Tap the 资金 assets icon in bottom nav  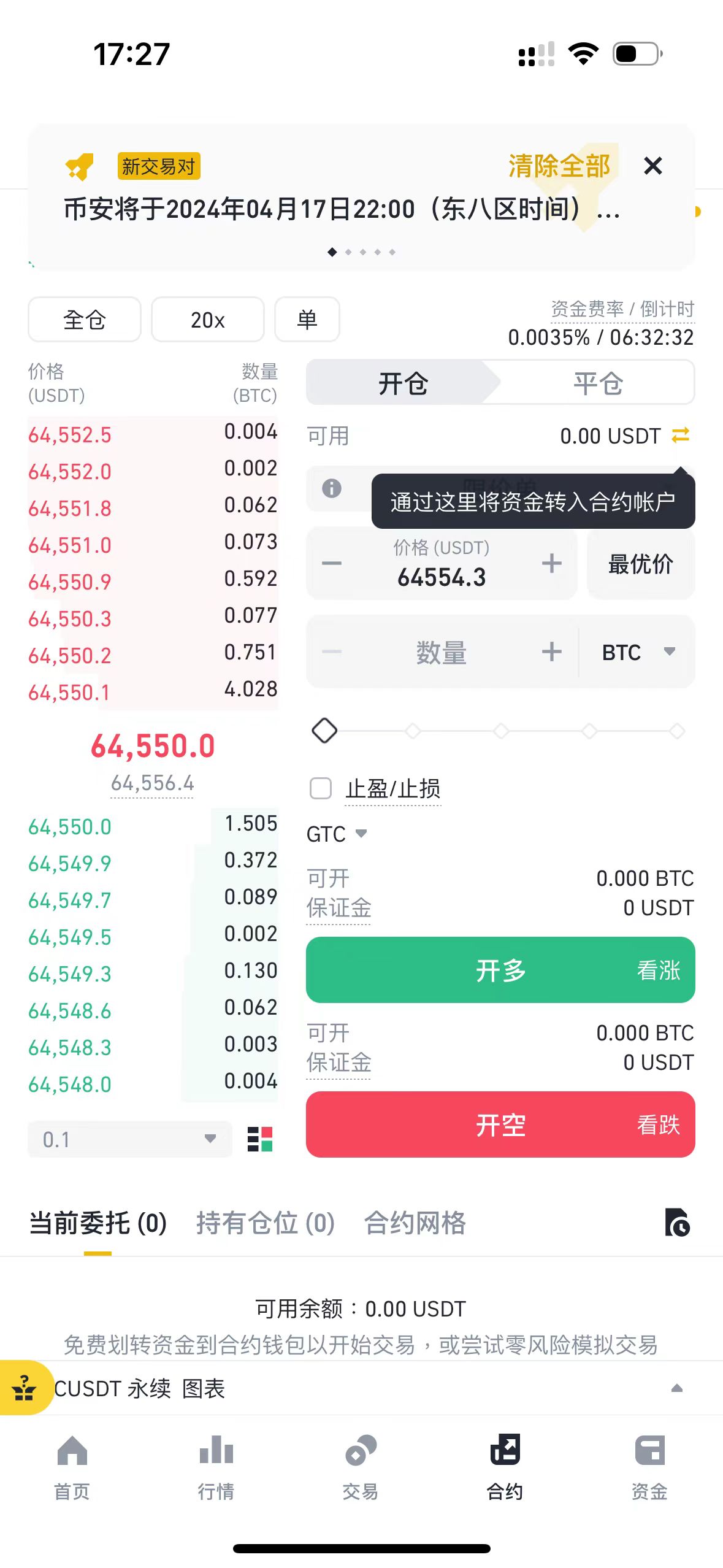[x=650, y=1451]
